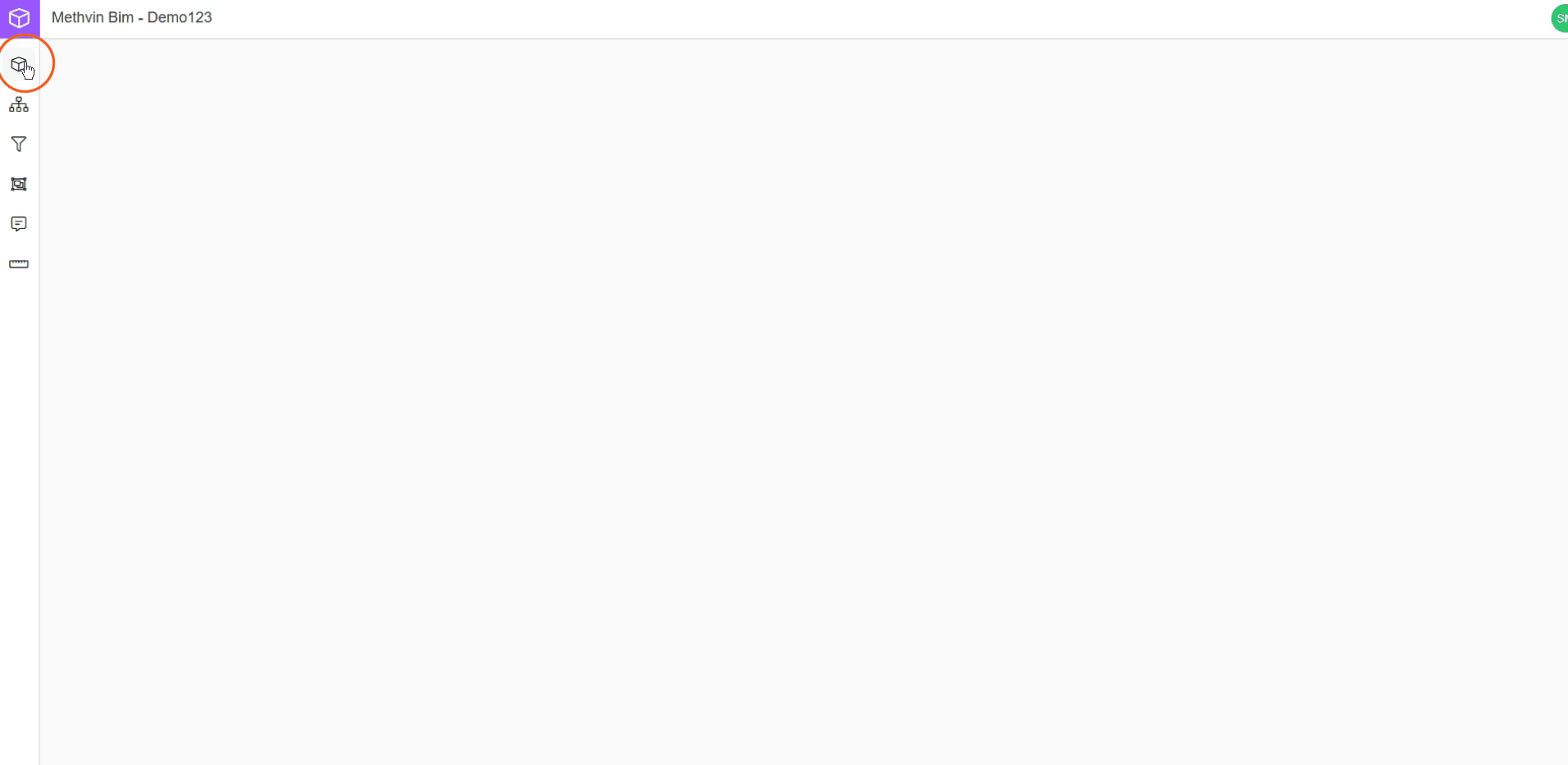1568x765 pixels.
Task: Open the filter funnel tool
Action: point(19,144)
